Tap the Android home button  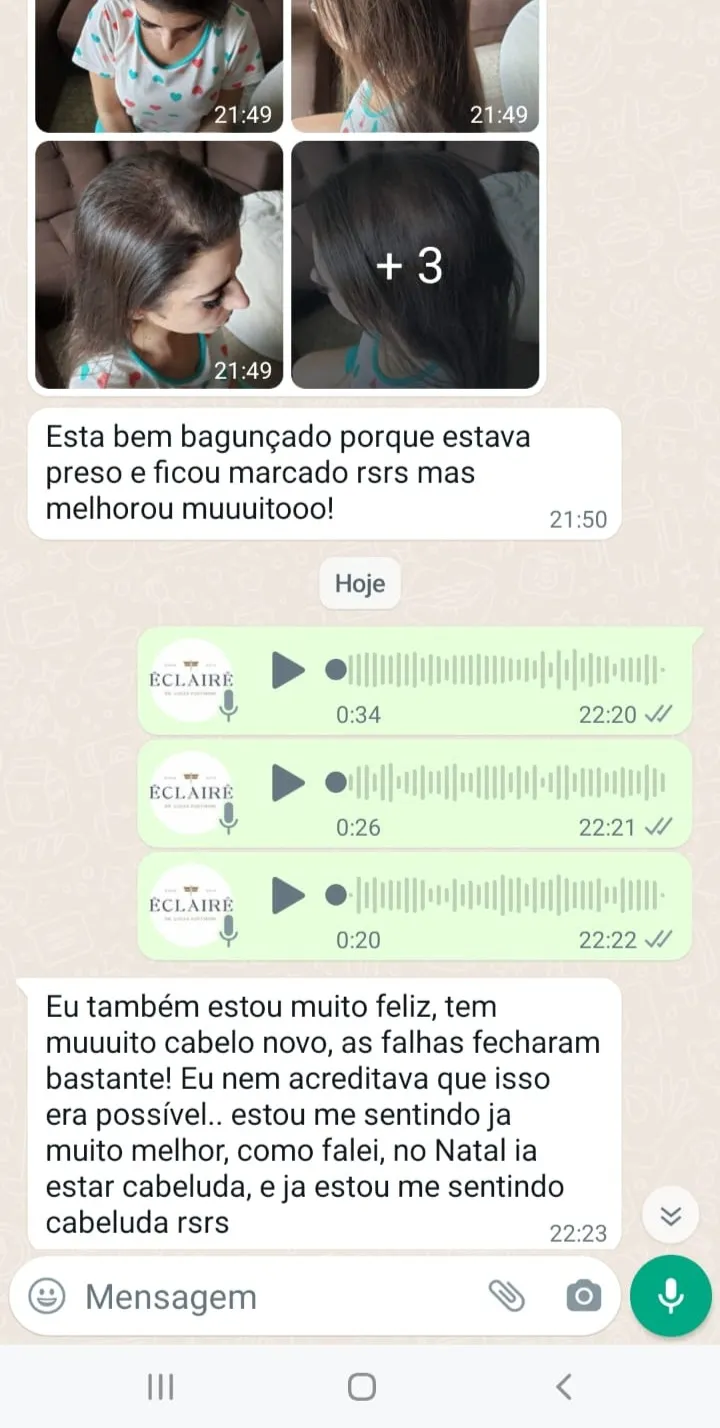[360, 1387]
